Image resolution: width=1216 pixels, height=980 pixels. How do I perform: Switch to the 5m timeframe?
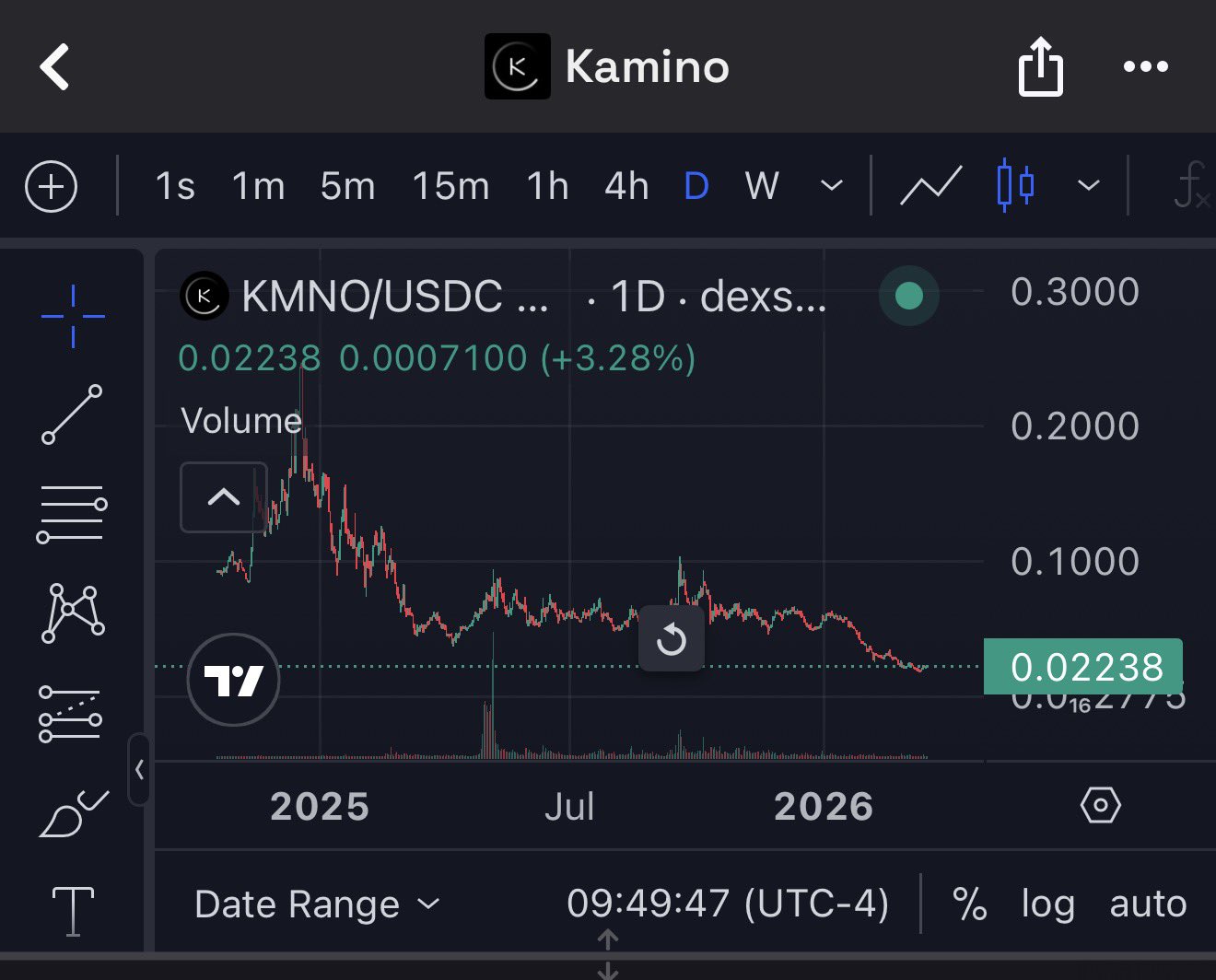coord(347,187)
